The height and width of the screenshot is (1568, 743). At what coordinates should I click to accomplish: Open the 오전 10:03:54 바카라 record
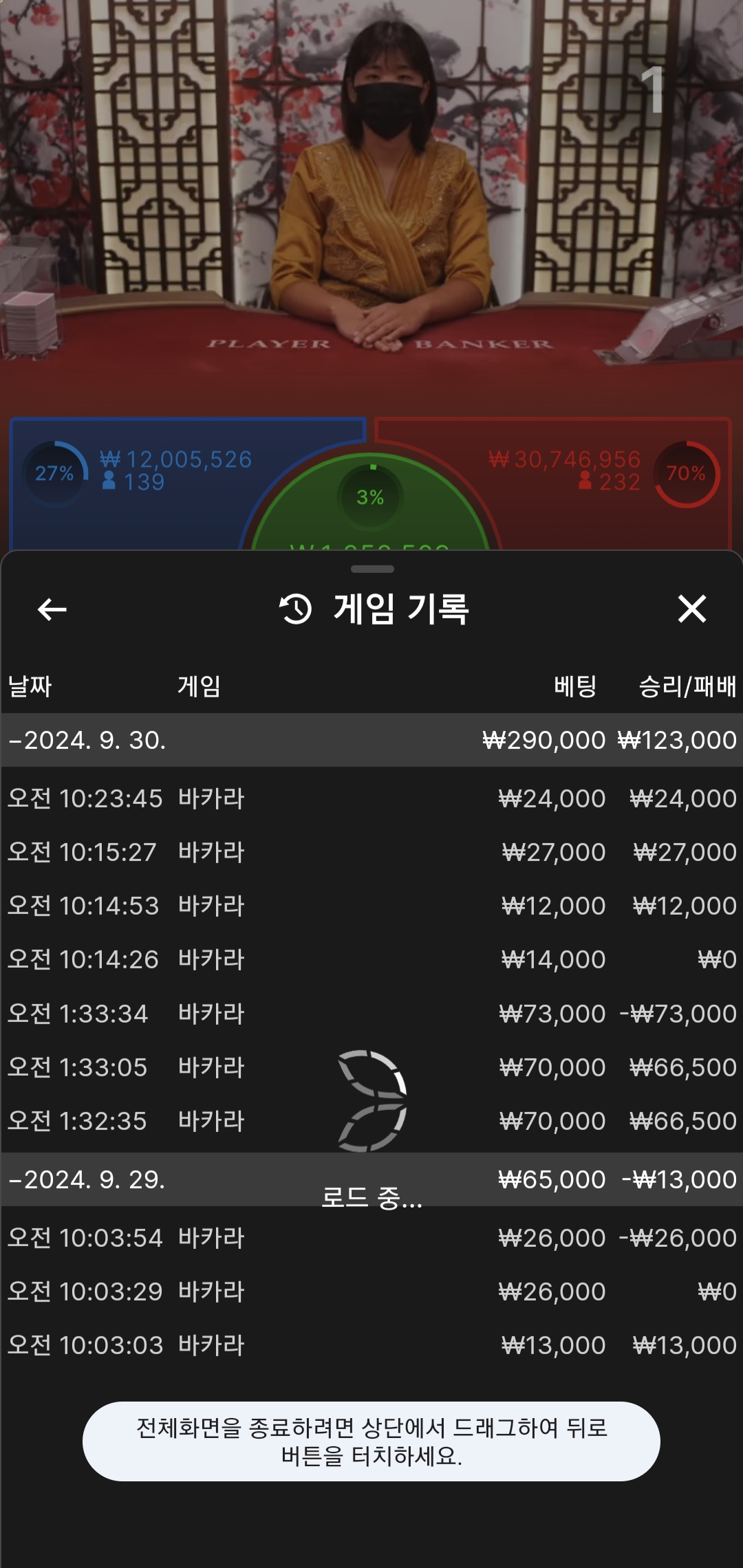click(371, 1238)
